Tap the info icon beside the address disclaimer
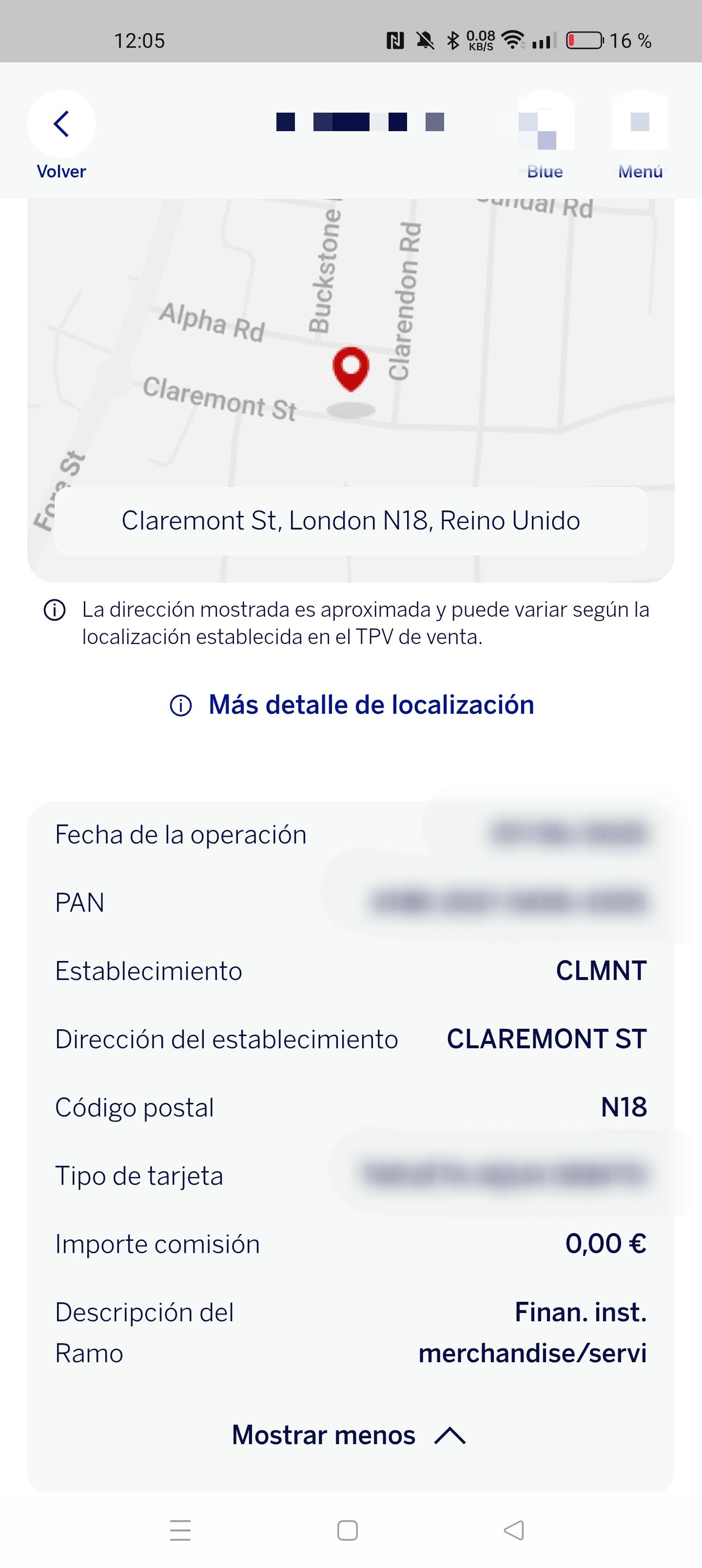Viewport: 702px width, 1568px height. [x=56, y=610]
